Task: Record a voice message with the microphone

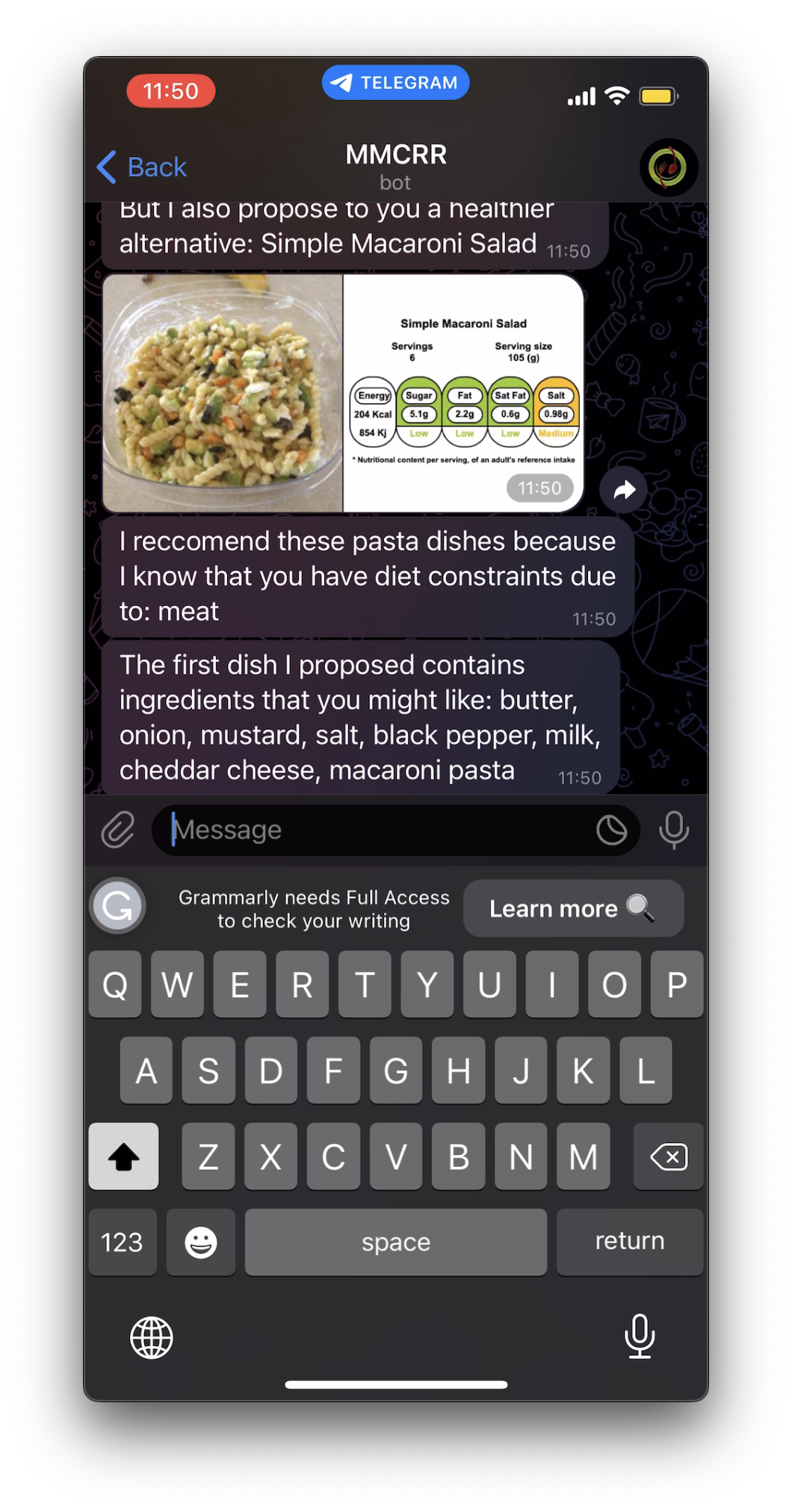Action: tap(674, 830)
